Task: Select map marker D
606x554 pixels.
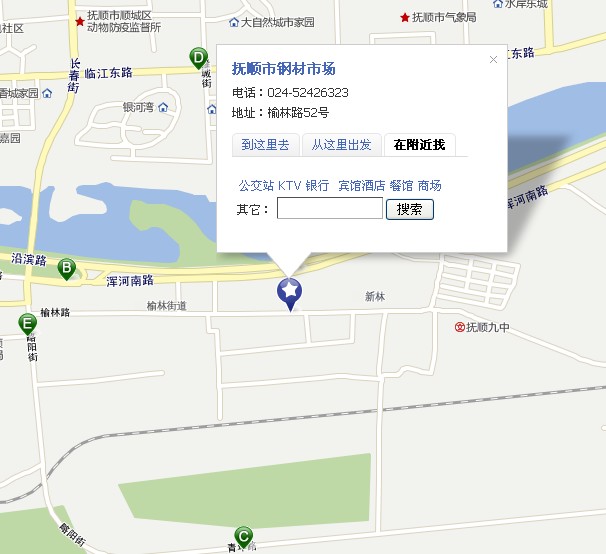Action: coord(200,59)
